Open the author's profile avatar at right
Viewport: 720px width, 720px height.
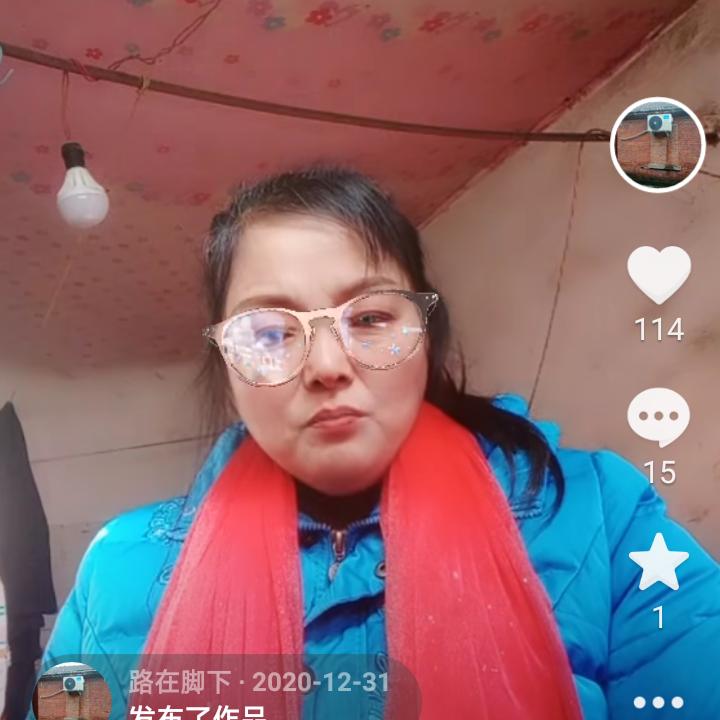(658, 144)
